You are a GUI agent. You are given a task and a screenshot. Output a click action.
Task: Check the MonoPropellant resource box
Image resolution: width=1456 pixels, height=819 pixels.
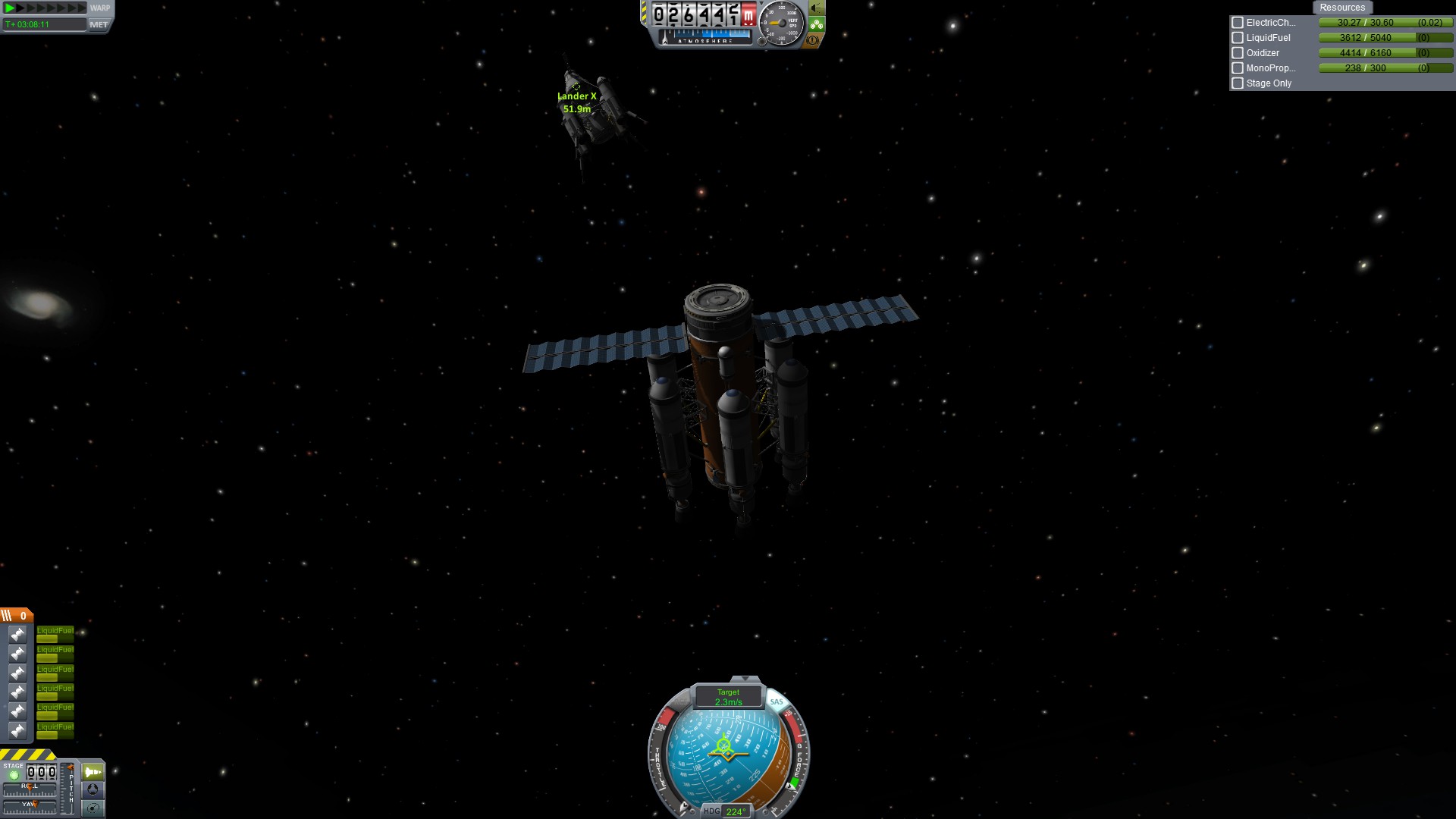pos(1238,68)
